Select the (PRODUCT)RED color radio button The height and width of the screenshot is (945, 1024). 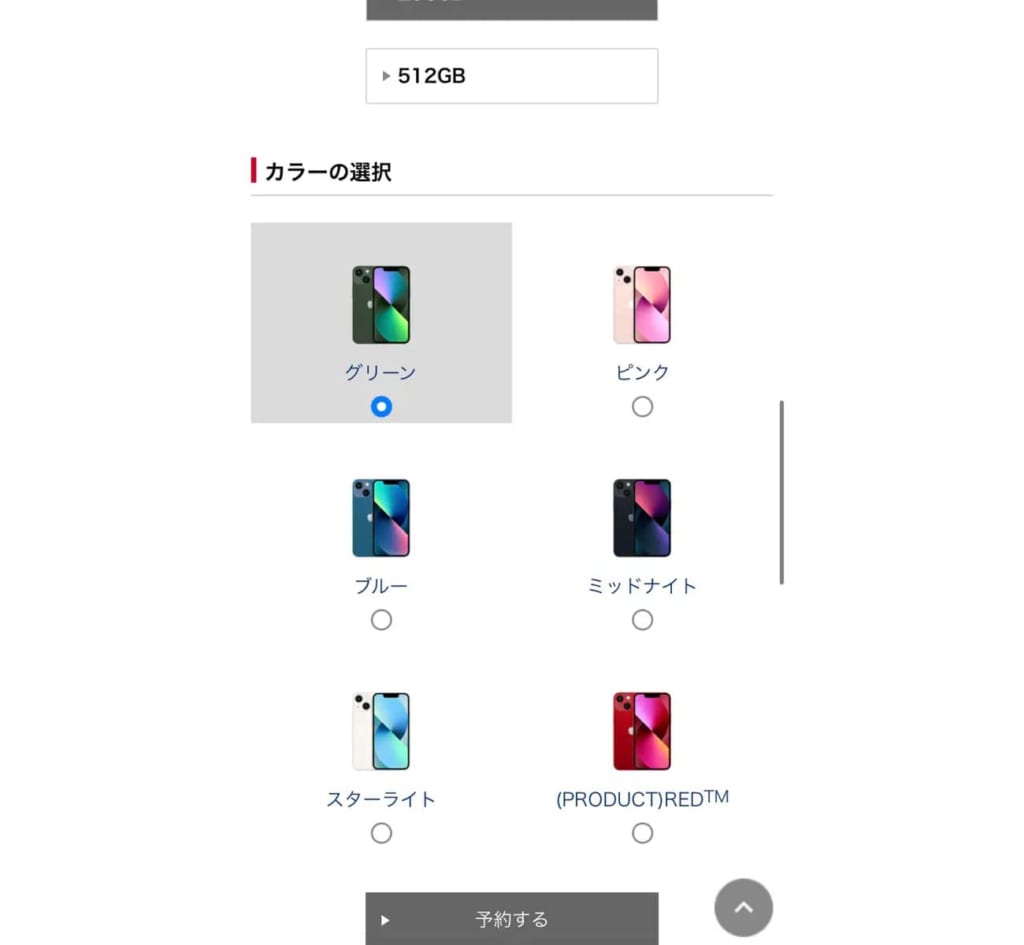(642, 833)
